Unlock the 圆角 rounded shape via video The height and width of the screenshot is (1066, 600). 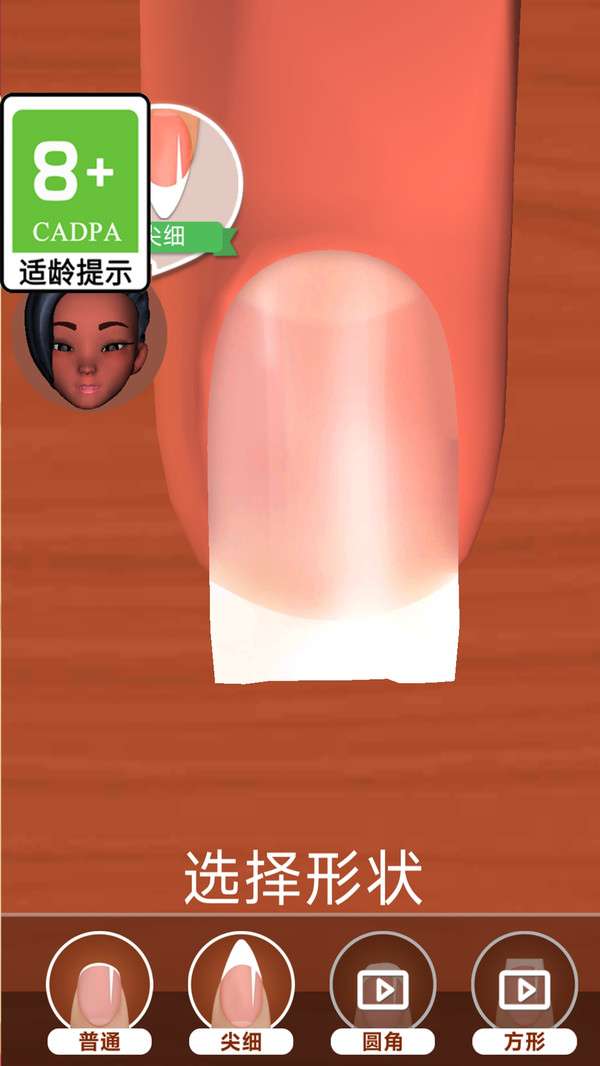(x=383, y=993)
